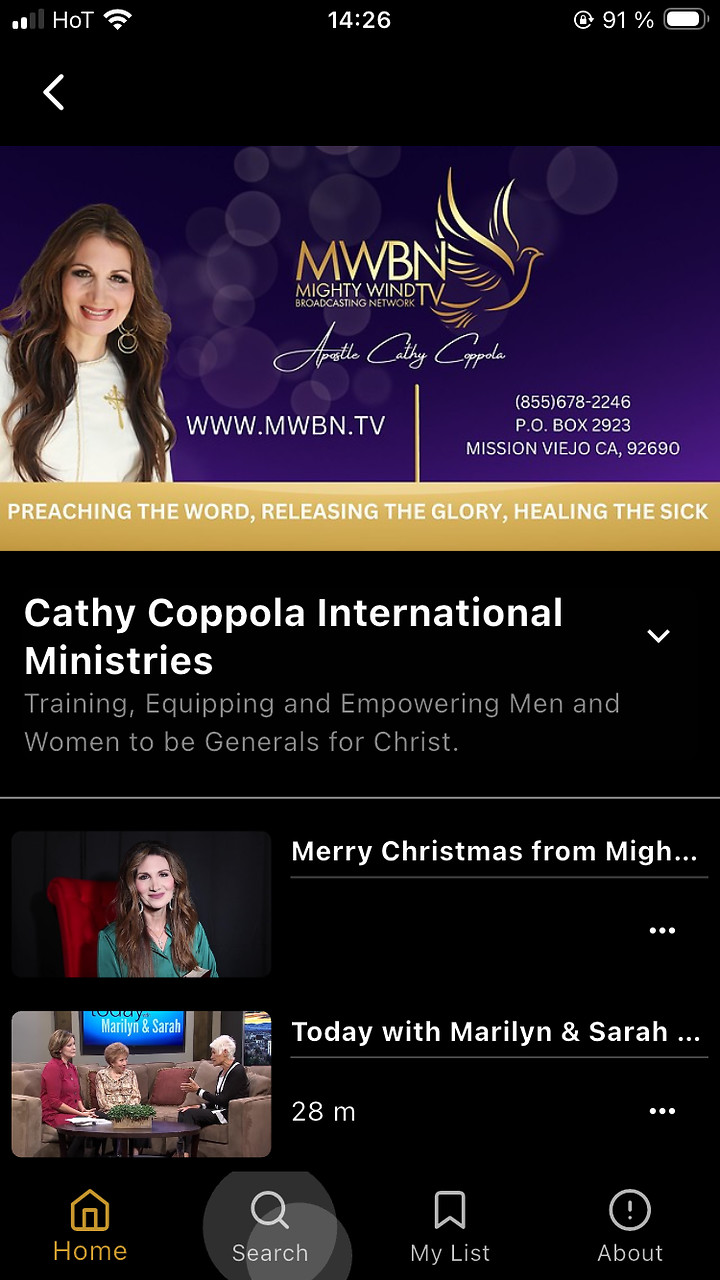Open the About info icon
The image size is (720, 1280).
629,1208
